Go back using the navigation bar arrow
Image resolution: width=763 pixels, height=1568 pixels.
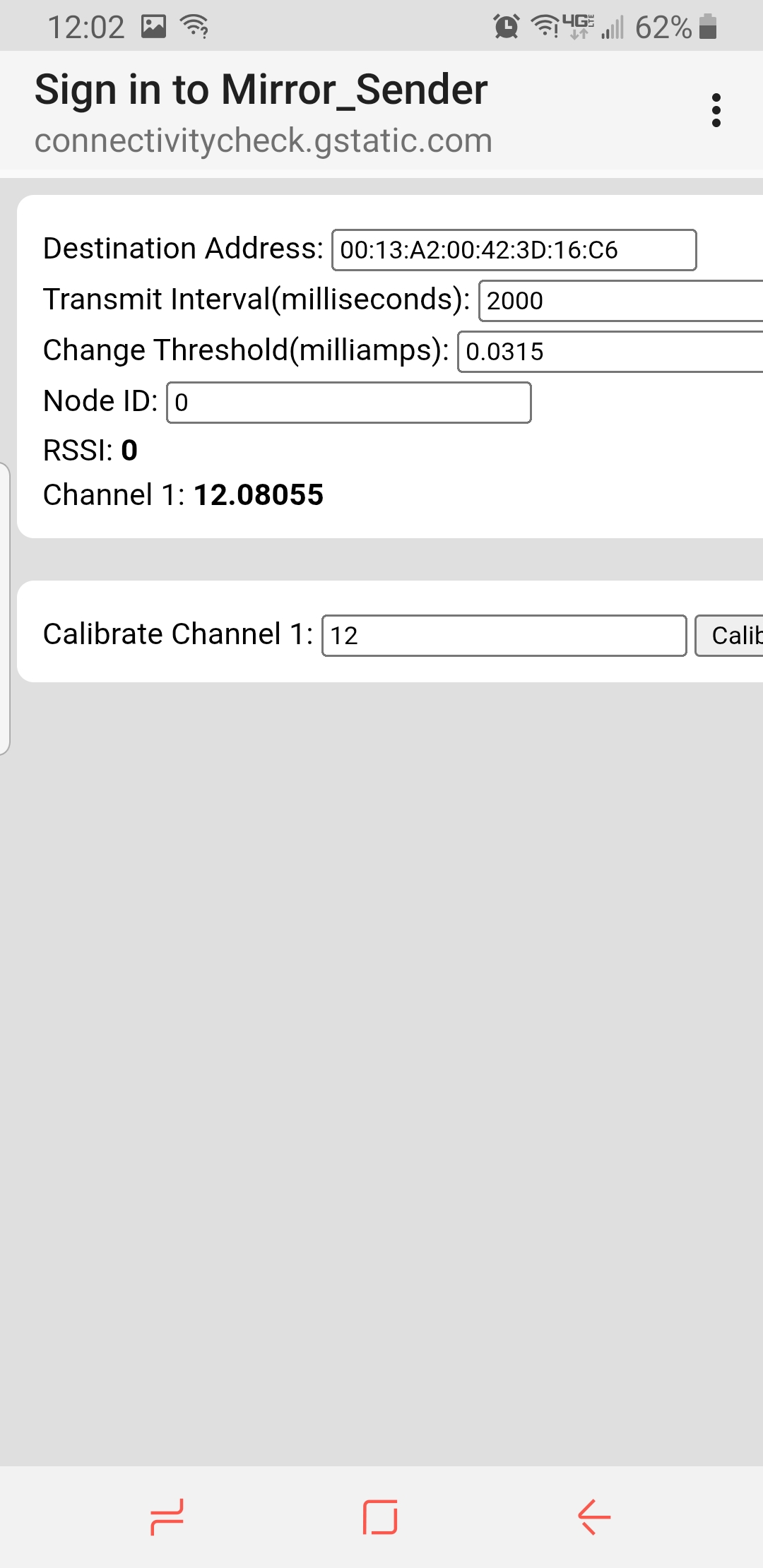click(x=594, y=1516)
